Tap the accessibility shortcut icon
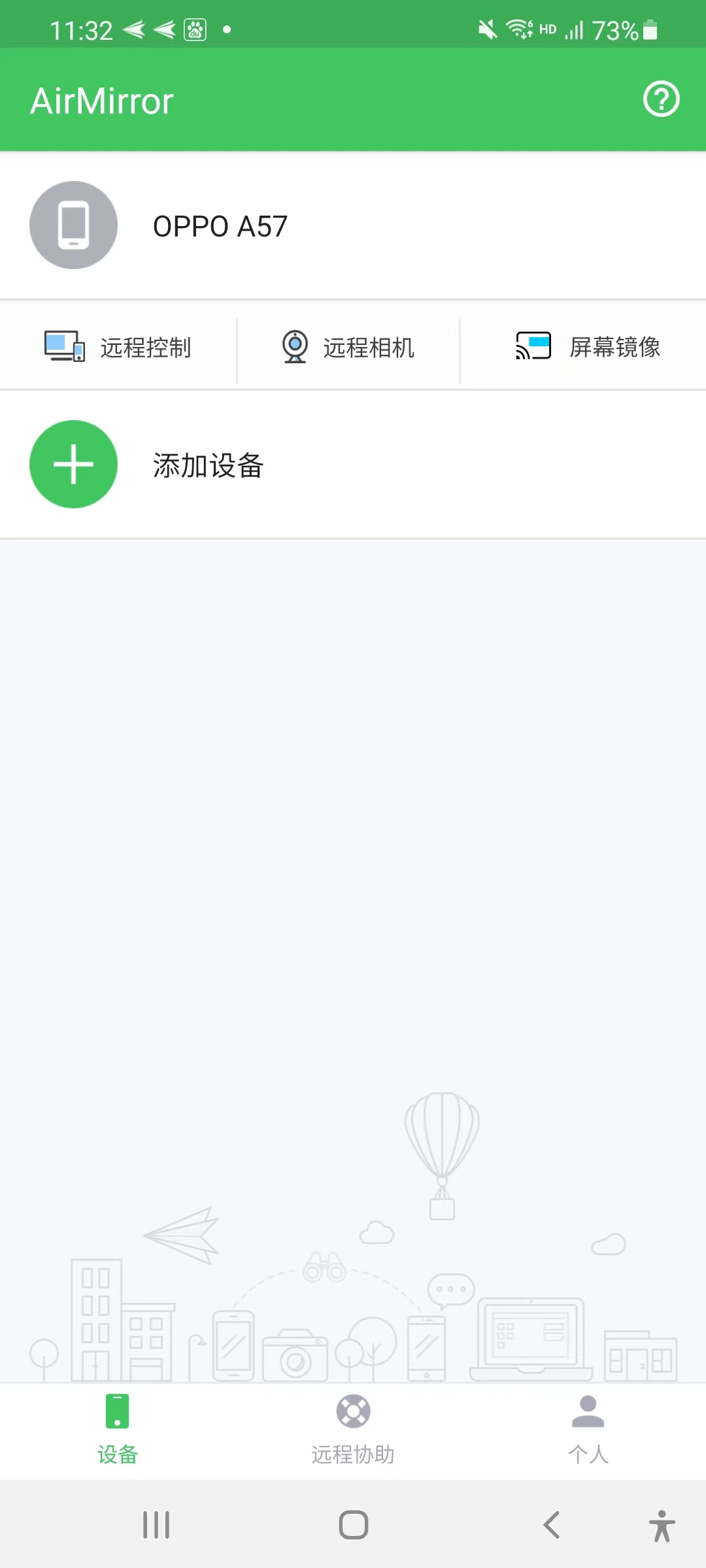Image resolution: width=706 pixels, height=1568 pixels. (x=662, y=1524)
